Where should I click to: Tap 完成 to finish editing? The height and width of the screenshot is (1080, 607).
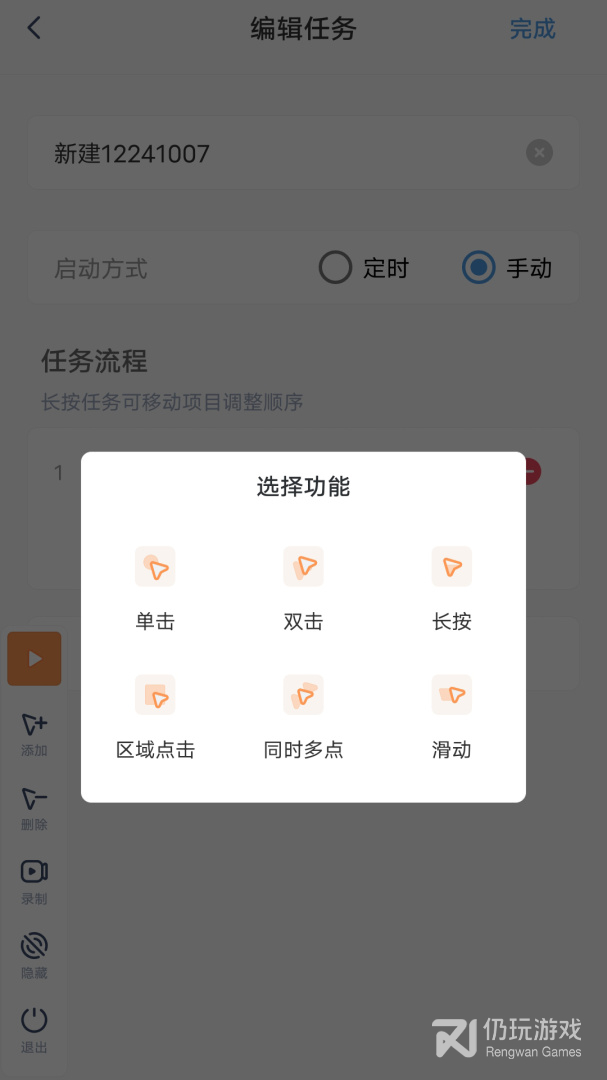(532, 29)
